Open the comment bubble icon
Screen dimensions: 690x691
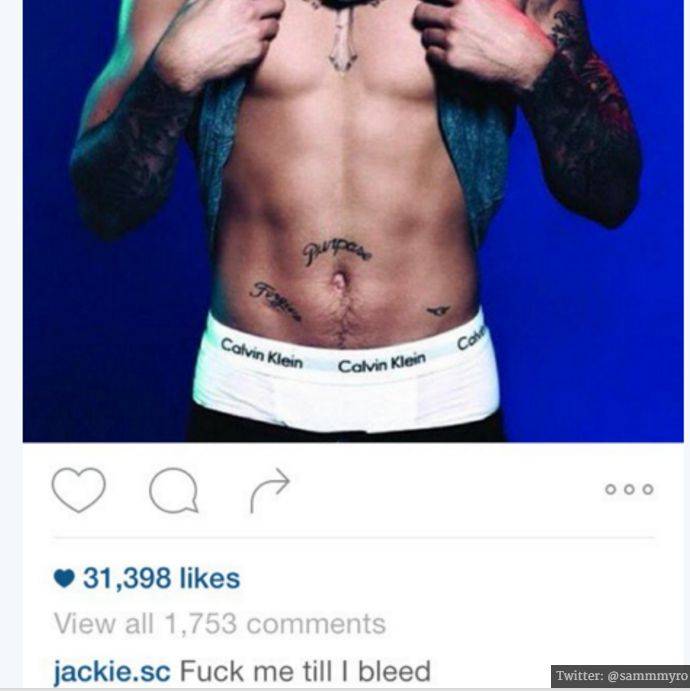point(173,491)
